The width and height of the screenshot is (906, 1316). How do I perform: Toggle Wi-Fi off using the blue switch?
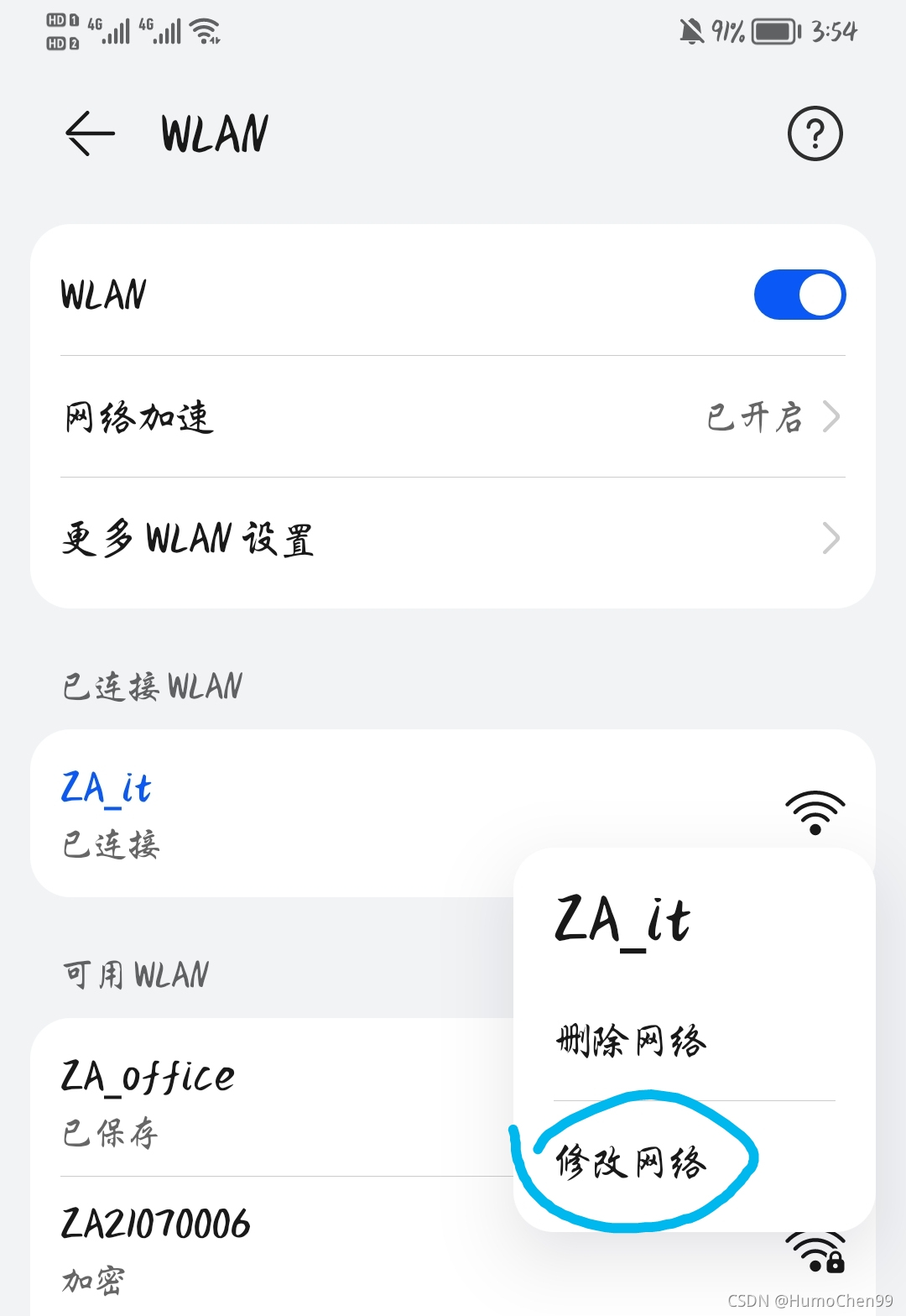tap(799, 294)
